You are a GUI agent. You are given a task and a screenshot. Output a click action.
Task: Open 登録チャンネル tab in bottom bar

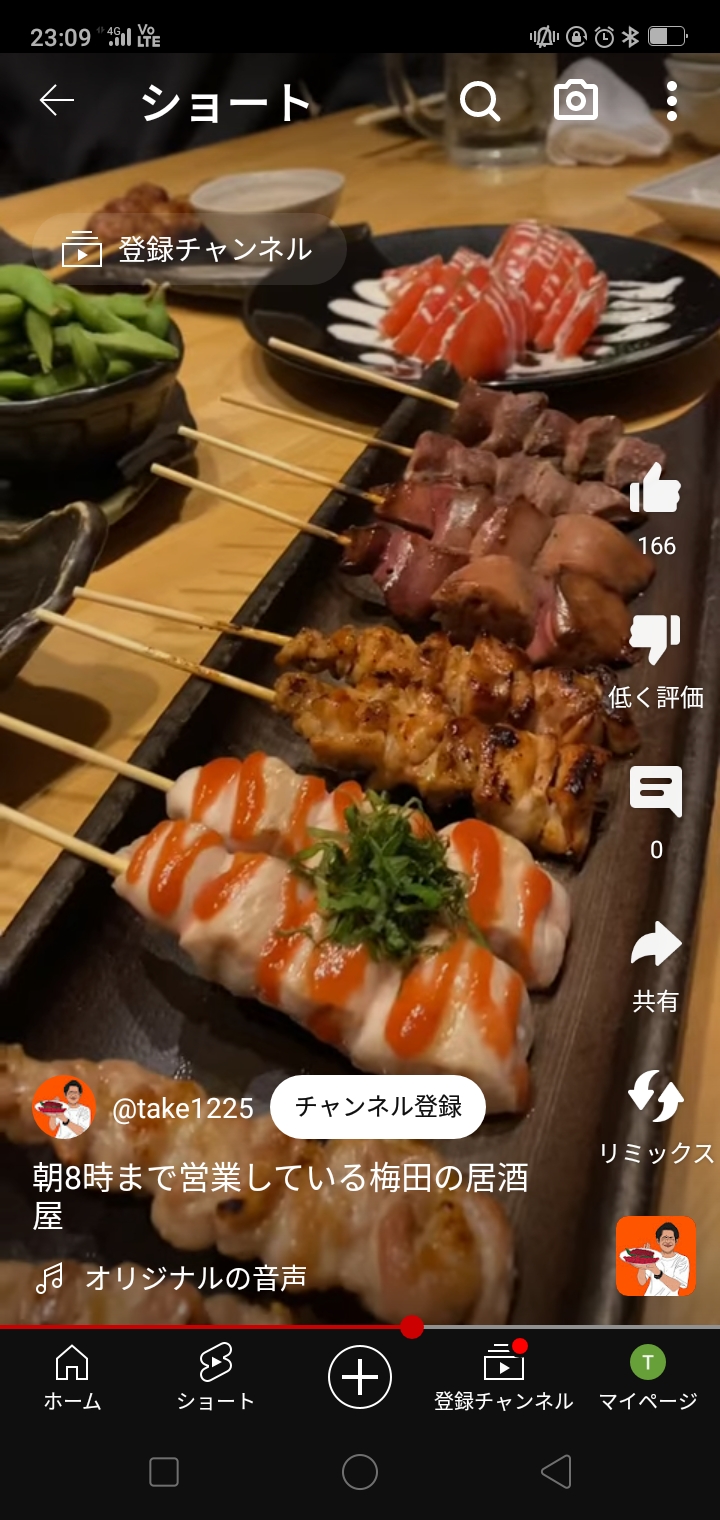(x=503, y=1378)
